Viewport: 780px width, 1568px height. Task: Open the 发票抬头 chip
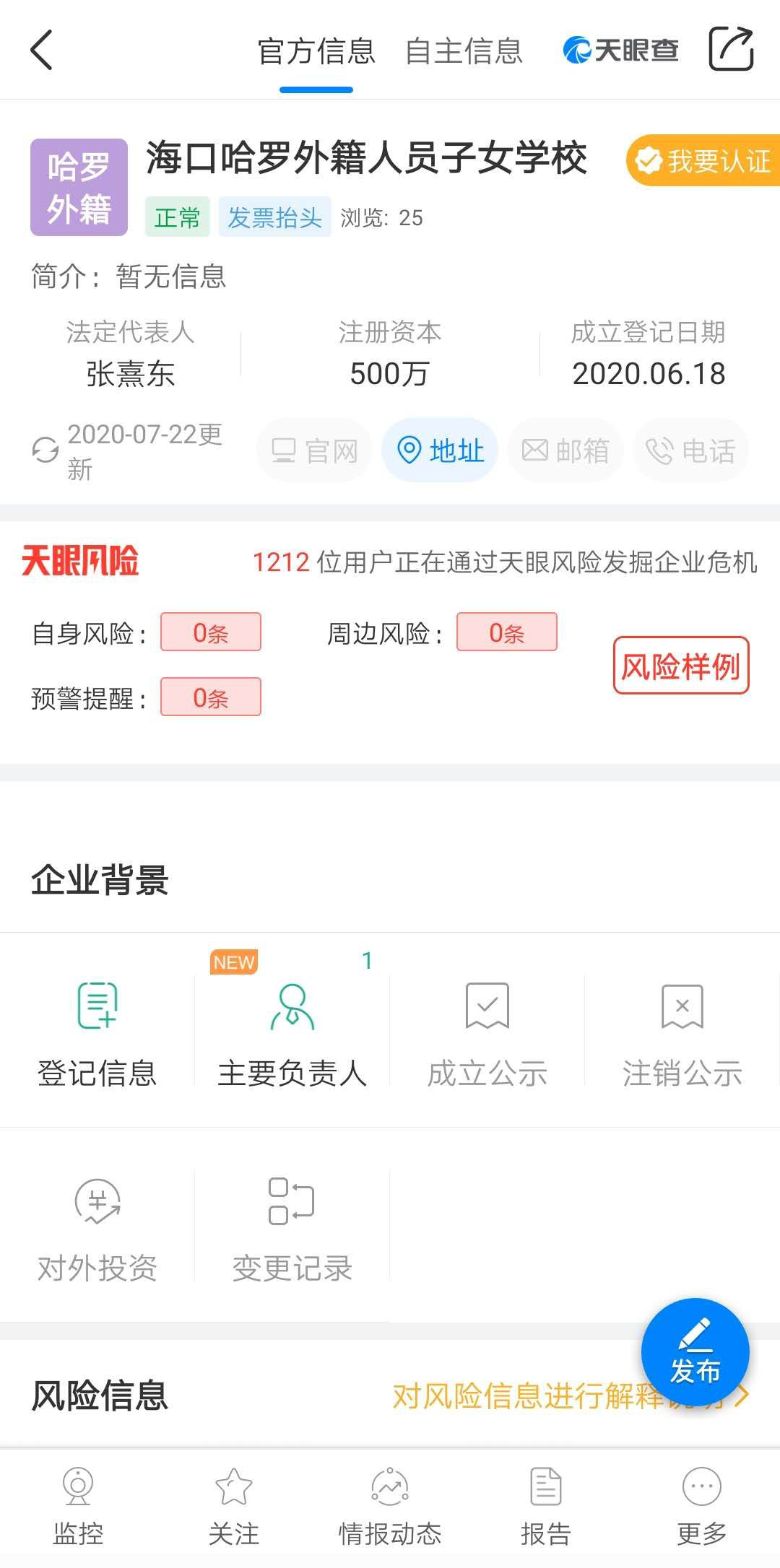pyautogui.click(x=274, y=217)
